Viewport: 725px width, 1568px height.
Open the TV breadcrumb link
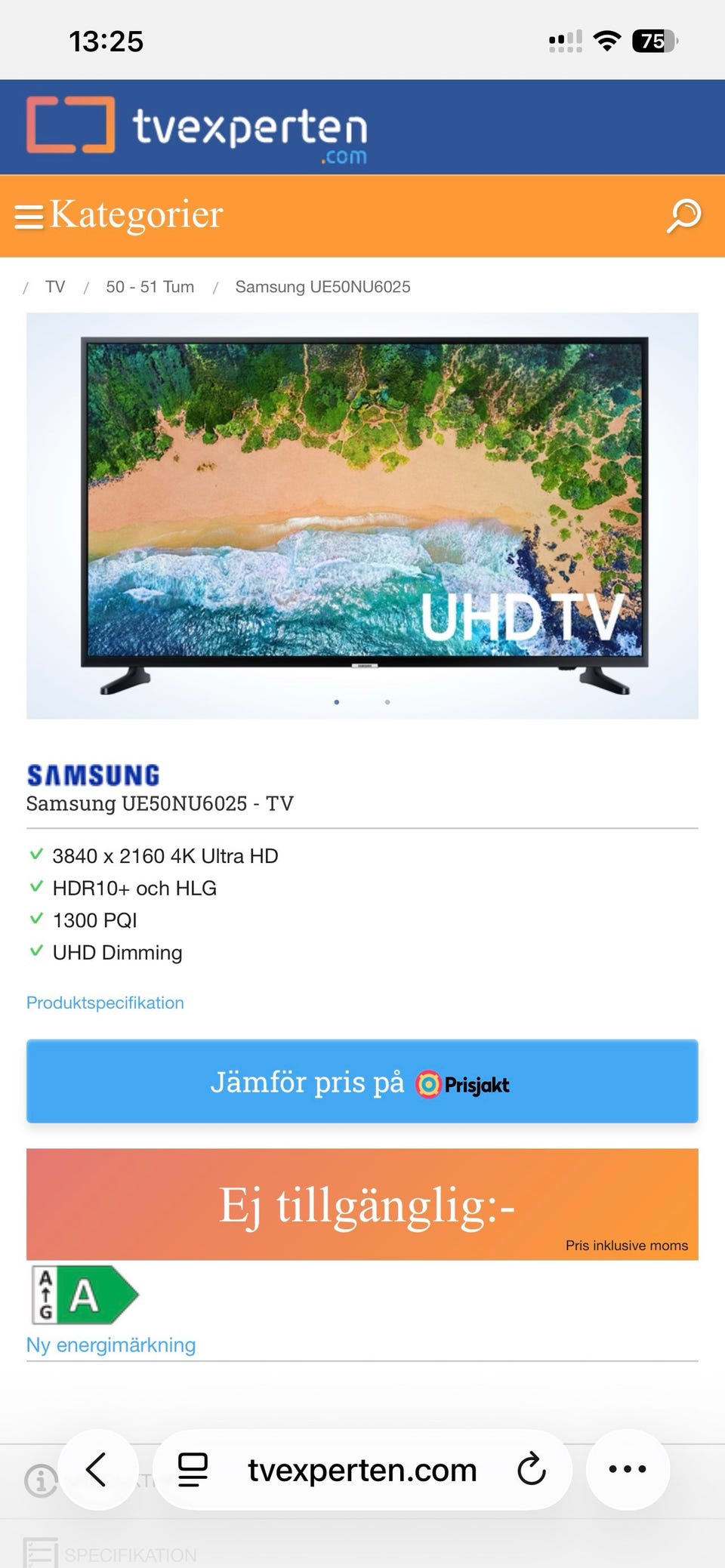[54, 286]
